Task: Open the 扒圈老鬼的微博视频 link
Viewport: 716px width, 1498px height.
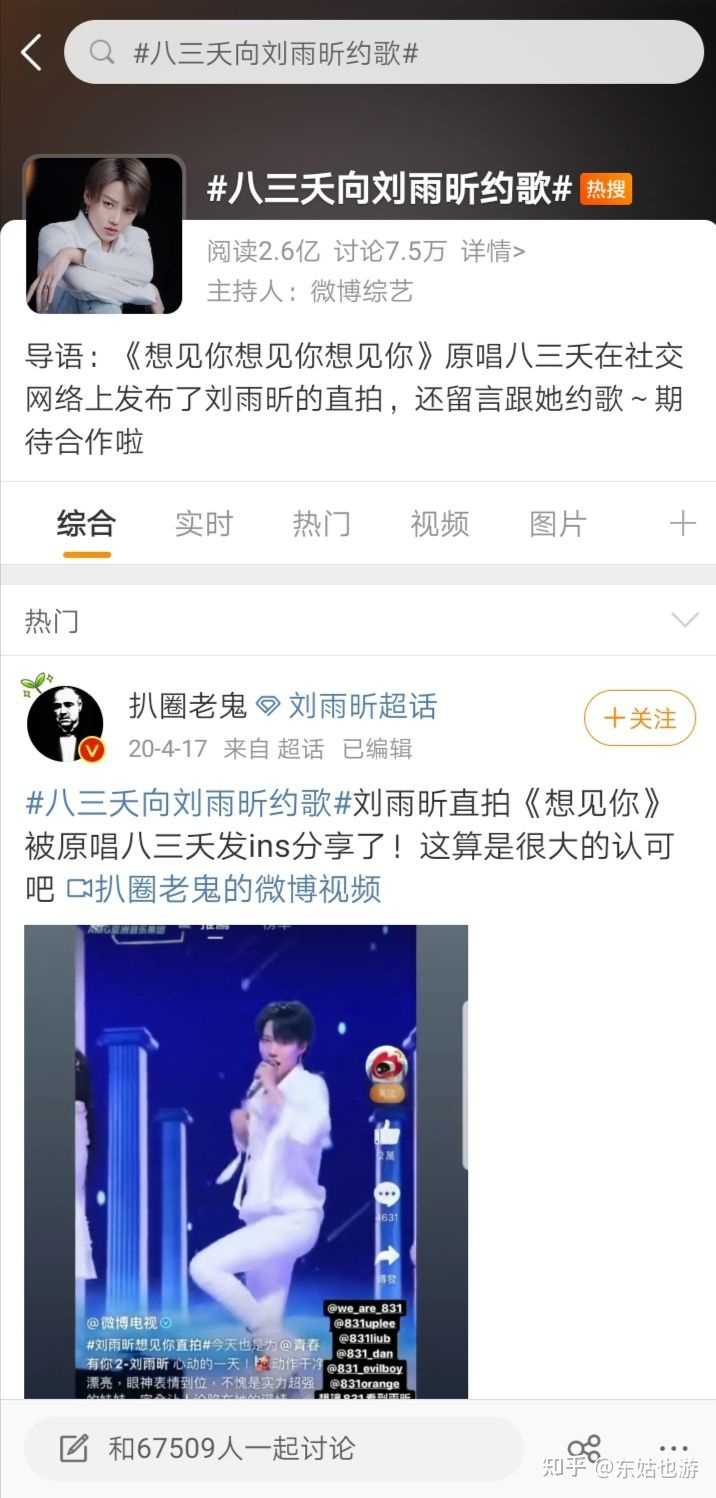Action: click(224, 888)
